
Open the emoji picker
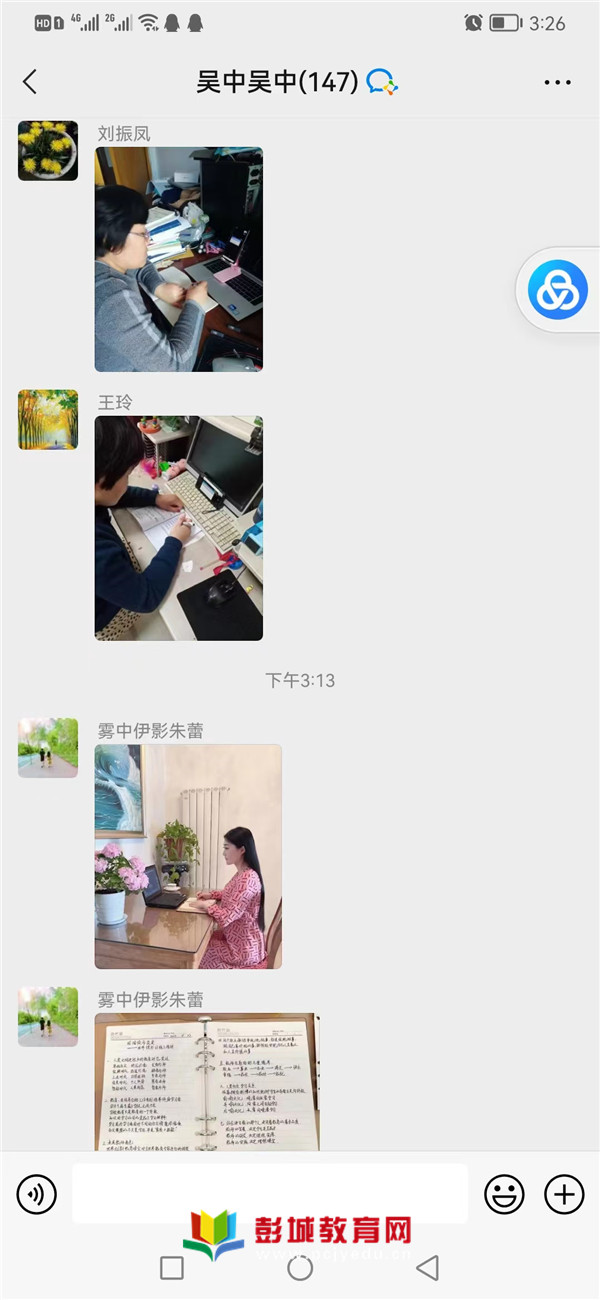(504, 1194)
